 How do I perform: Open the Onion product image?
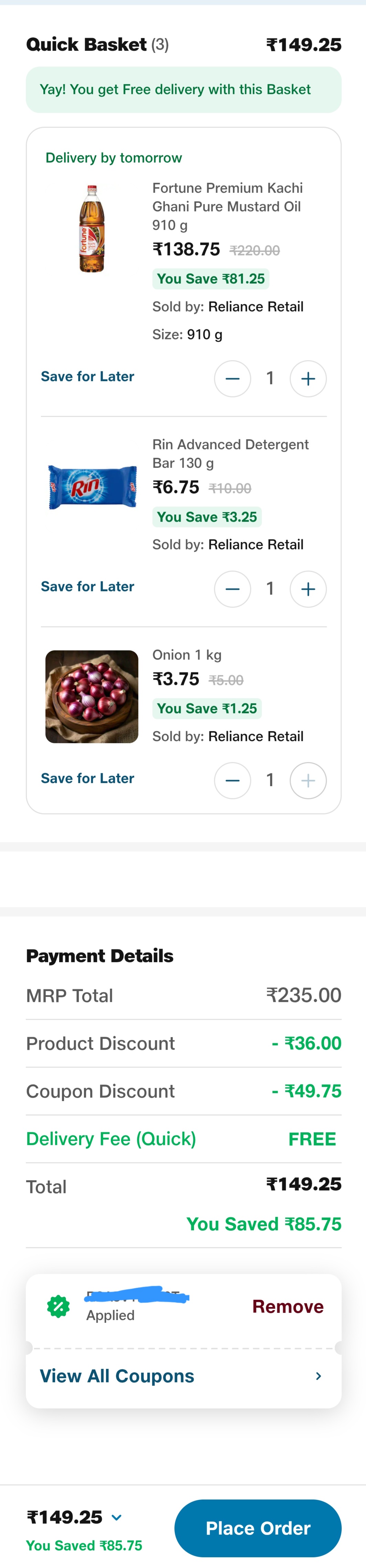(92, 697)
